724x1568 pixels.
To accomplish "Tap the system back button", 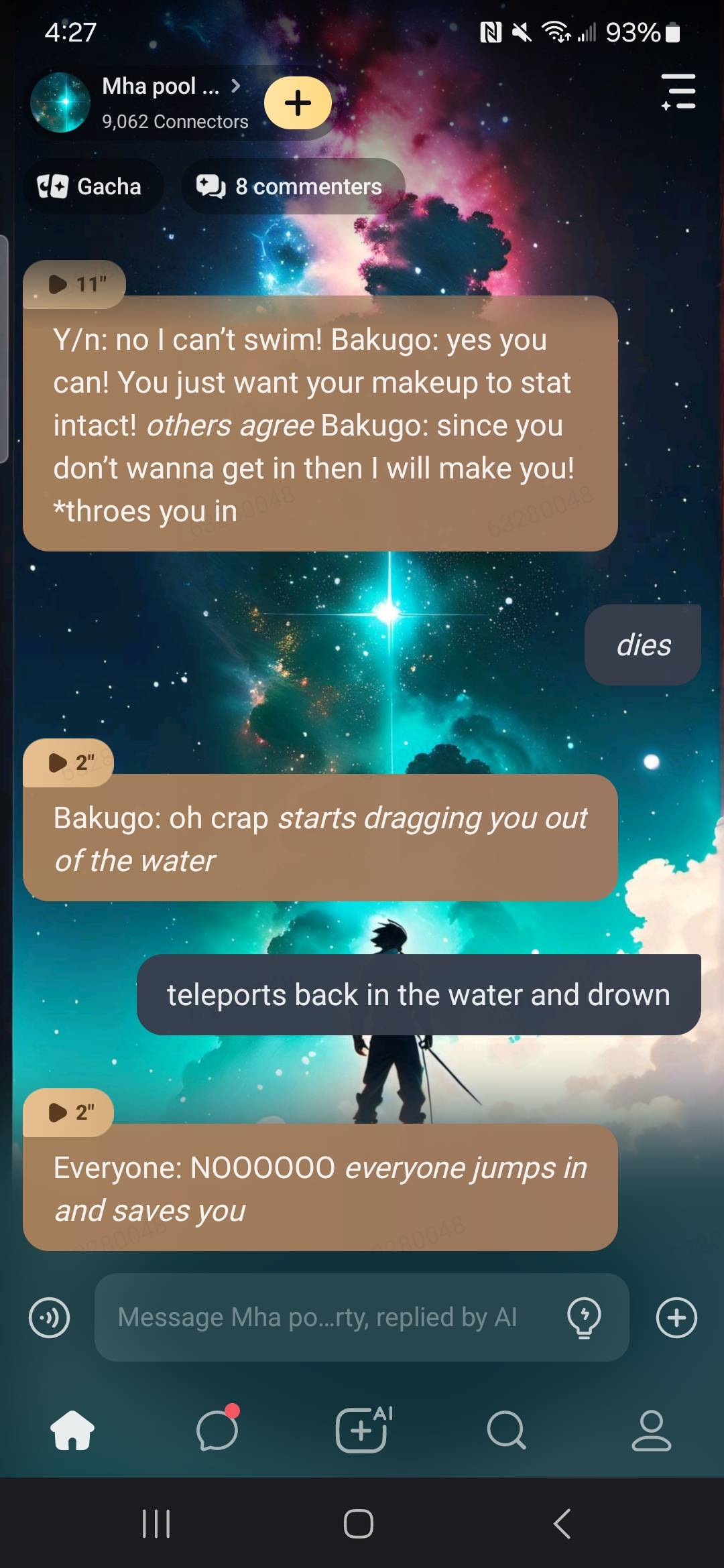I will [562, 1524].
